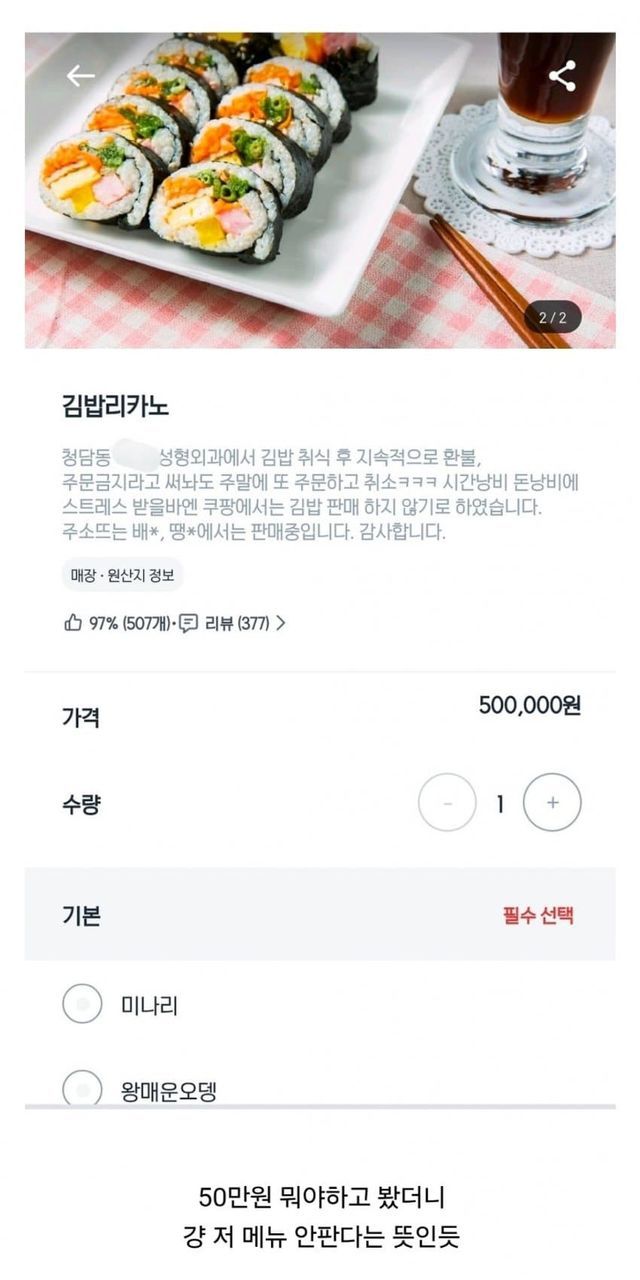
Task: Open 매장·원산지 정보 chip
Action: 122,575
